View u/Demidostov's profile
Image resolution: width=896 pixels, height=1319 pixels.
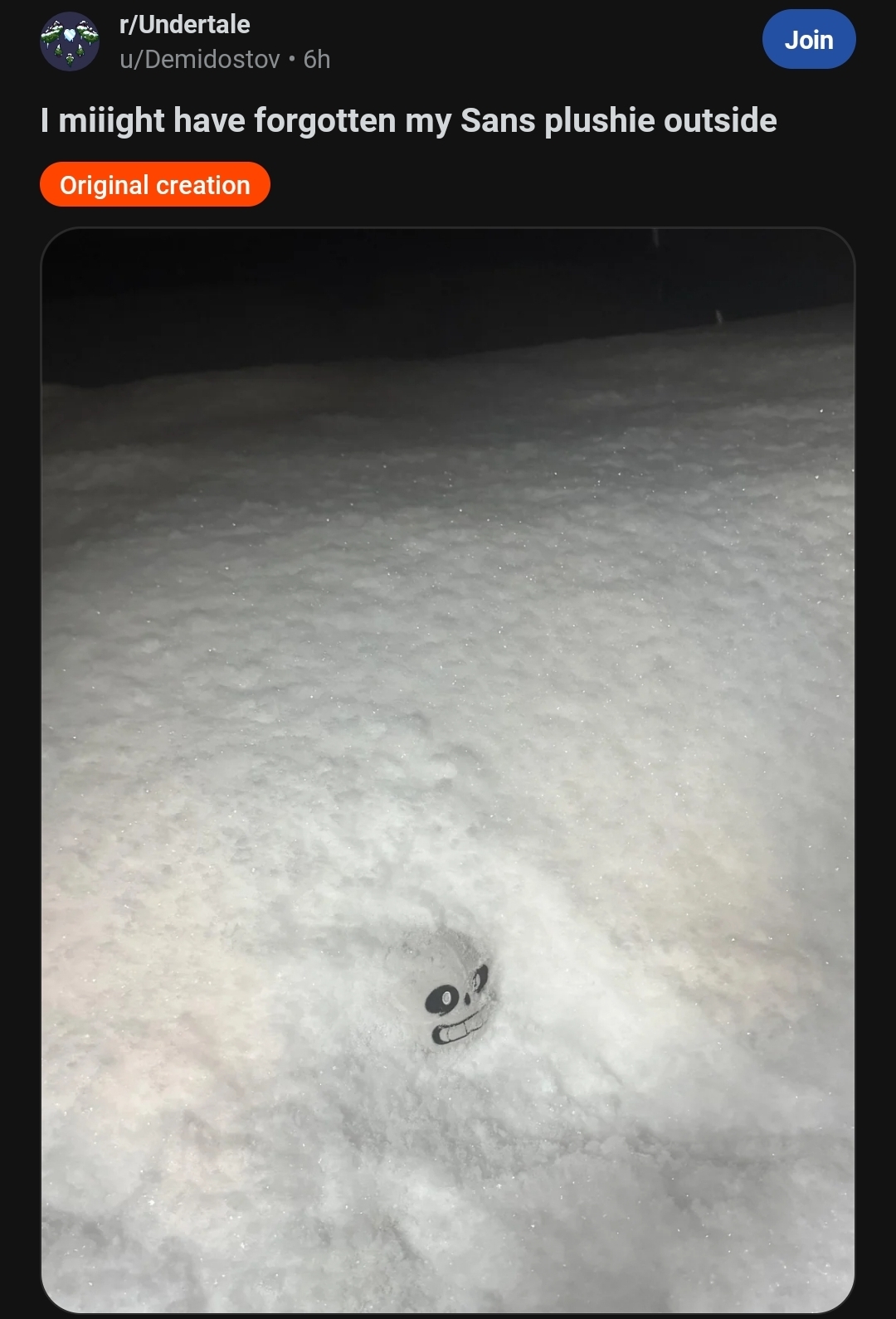point(200,60)
